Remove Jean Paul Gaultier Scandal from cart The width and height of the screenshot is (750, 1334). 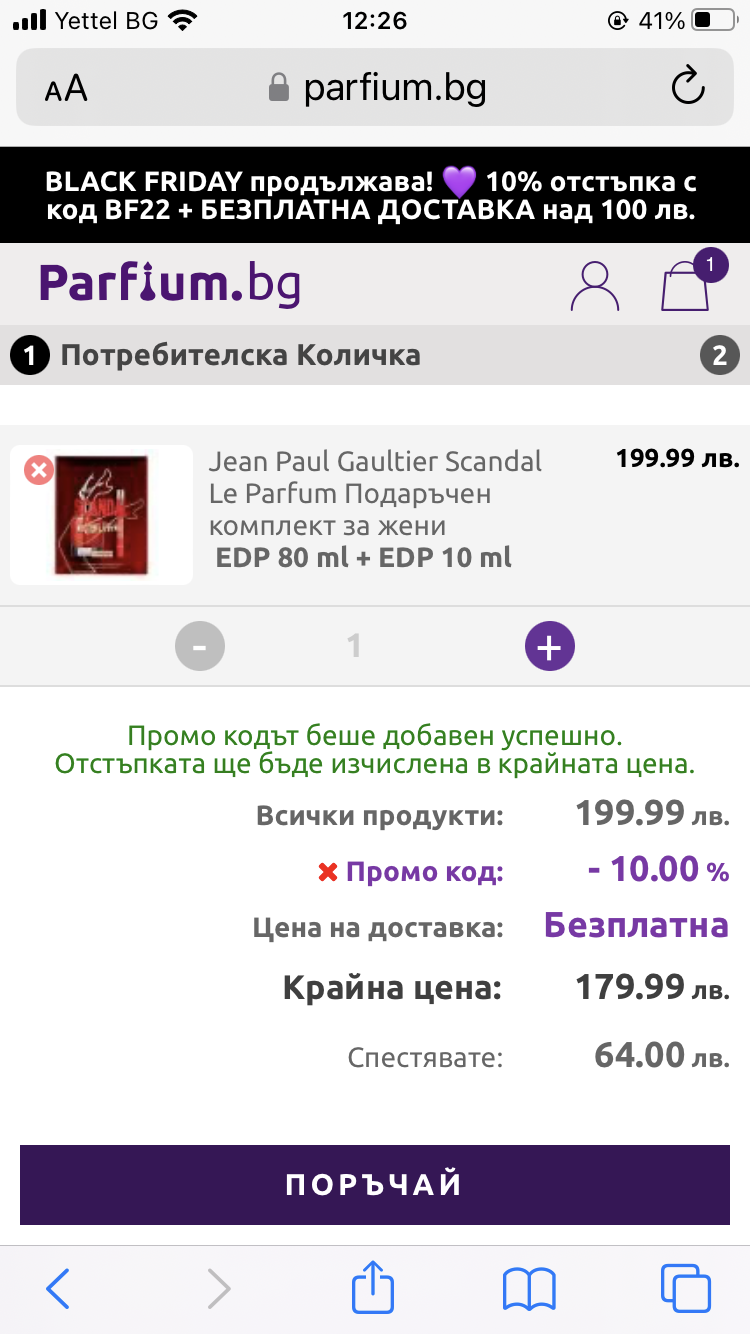(38, 469)
